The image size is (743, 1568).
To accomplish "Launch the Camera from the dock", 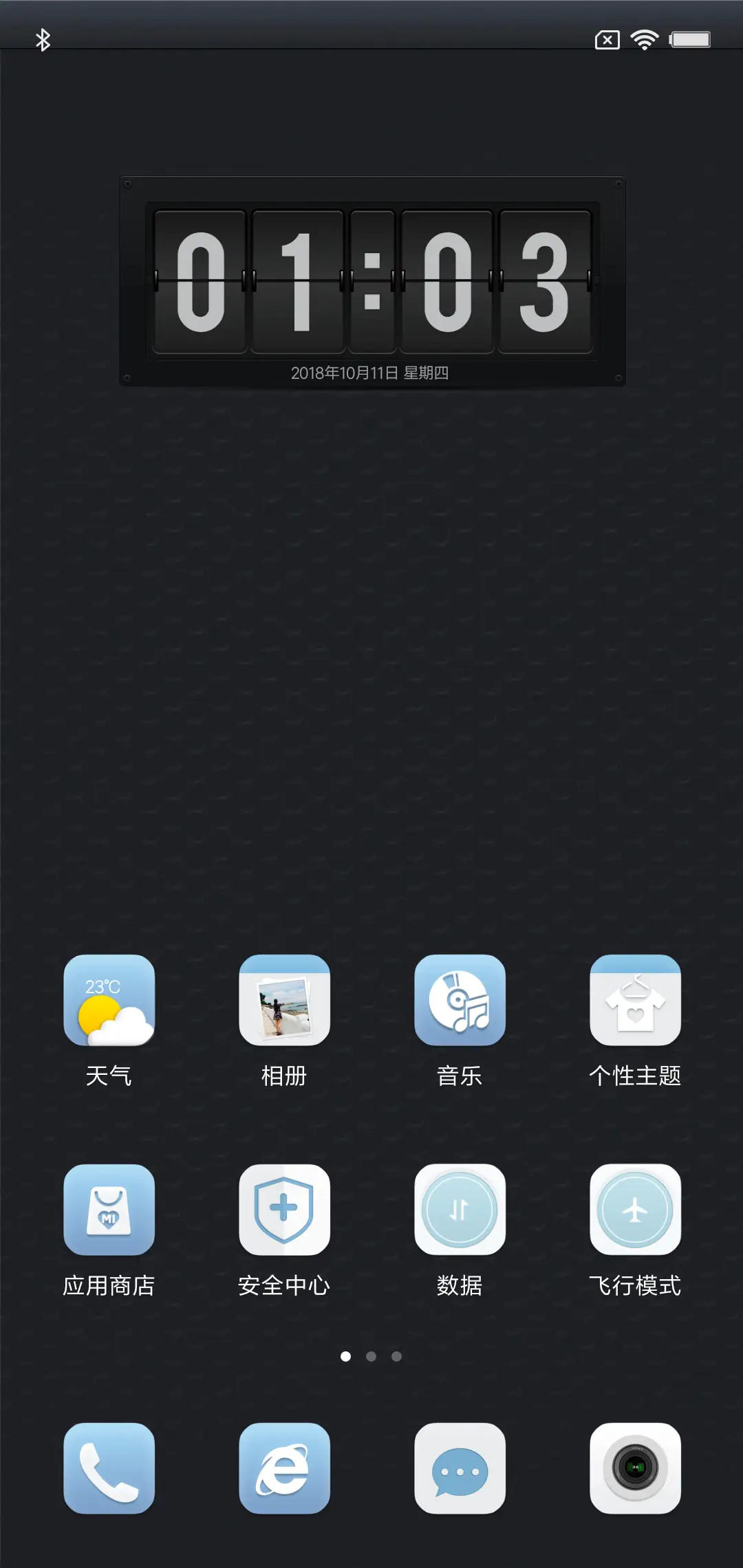I will 635,1469.
